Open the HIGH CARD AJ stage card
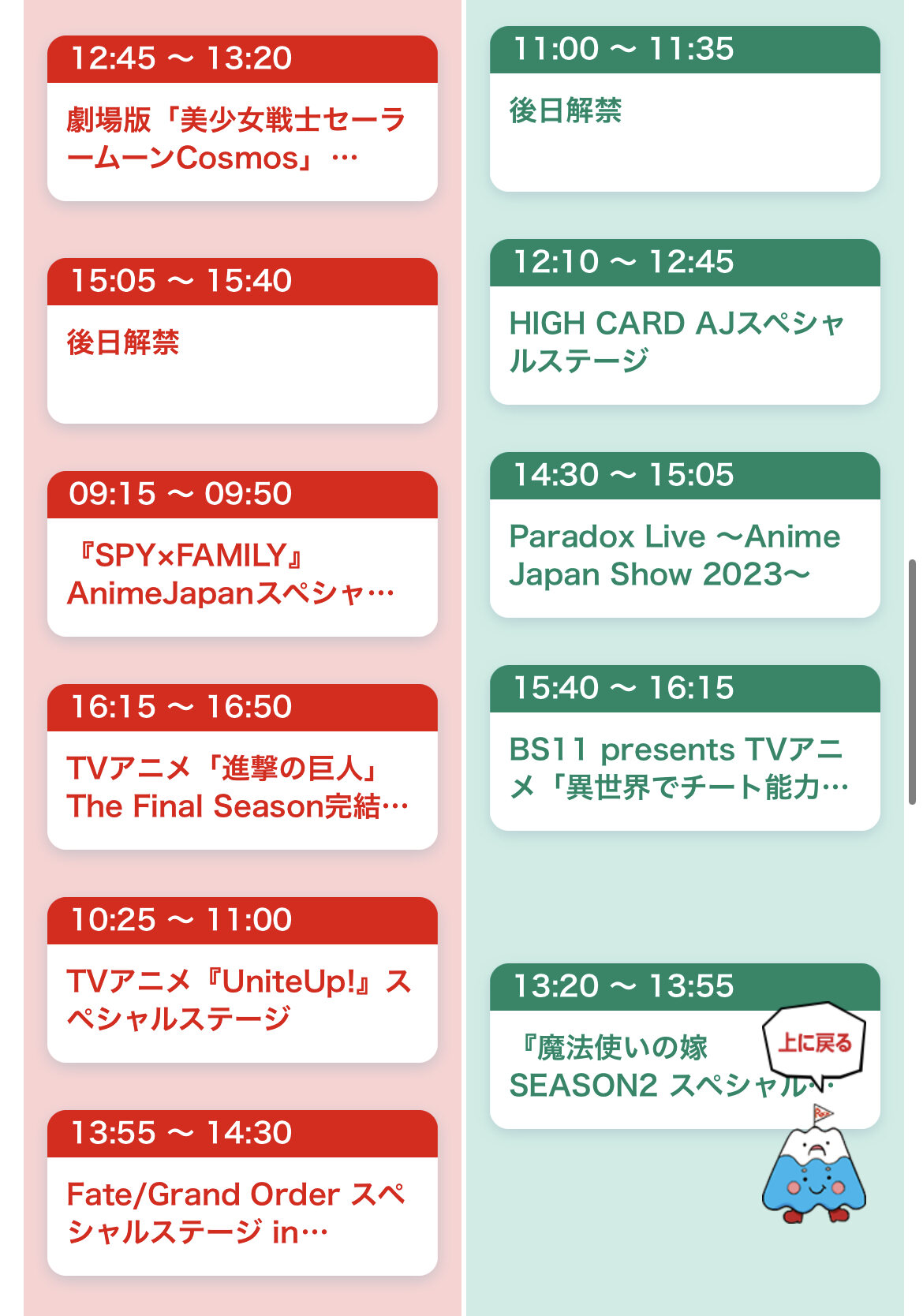 (x=685, y=322)
